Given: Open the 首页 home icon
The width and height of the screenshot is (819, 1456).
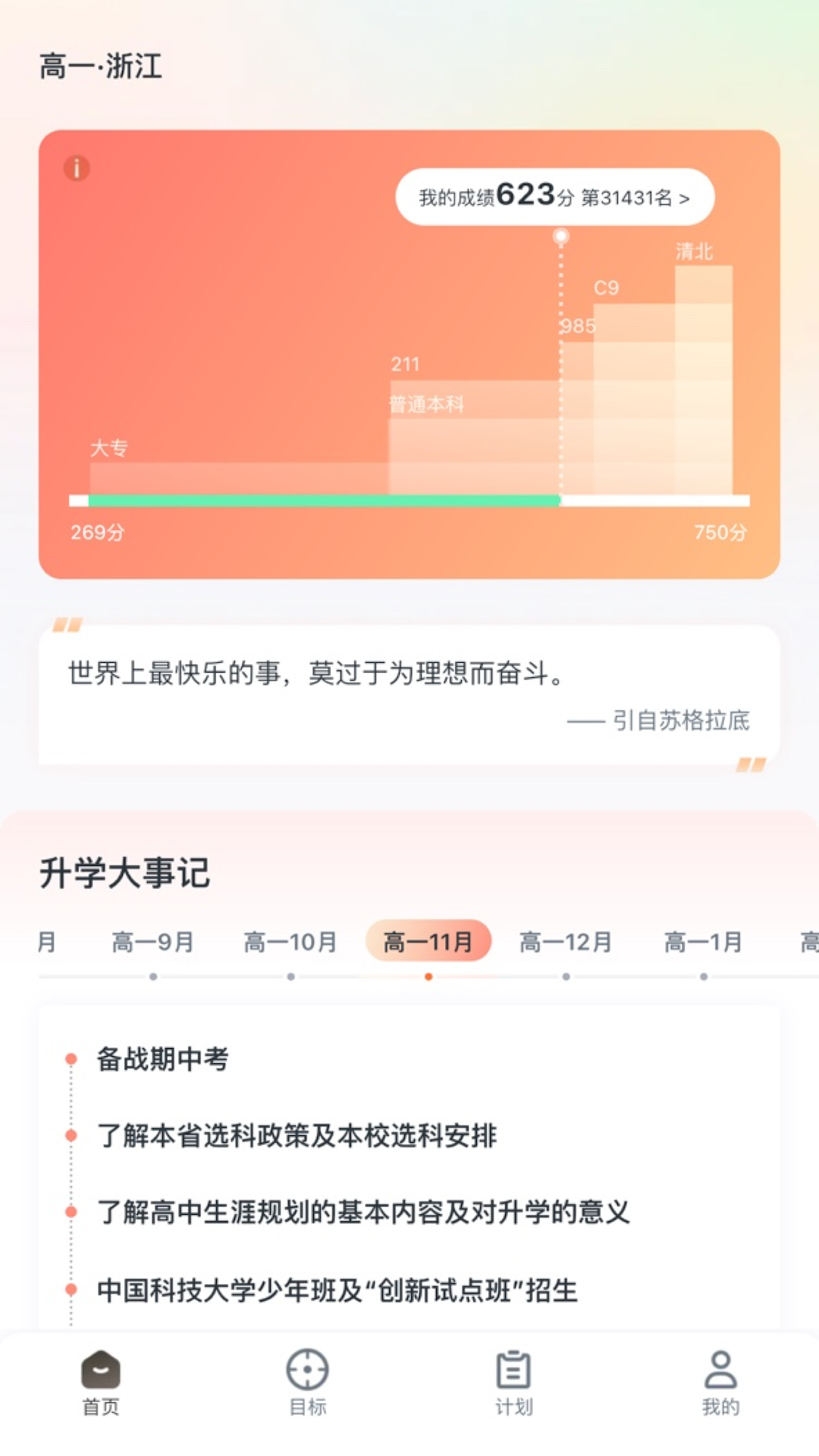Looking at the screenshot, I should [99, 1382].
